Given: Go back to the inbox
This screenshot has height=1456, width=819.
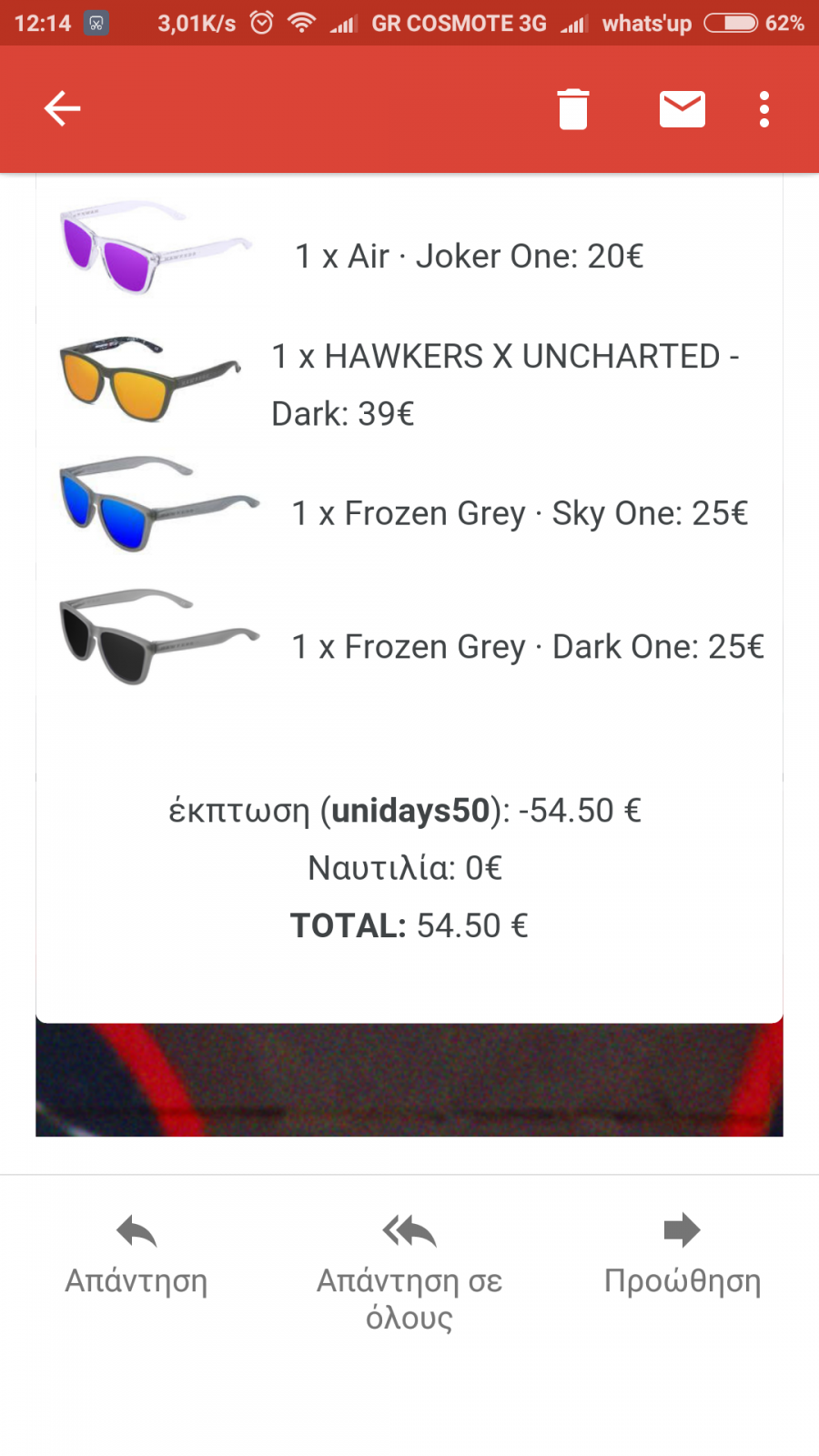Looking at the screenshot, I should coord(62,109).
